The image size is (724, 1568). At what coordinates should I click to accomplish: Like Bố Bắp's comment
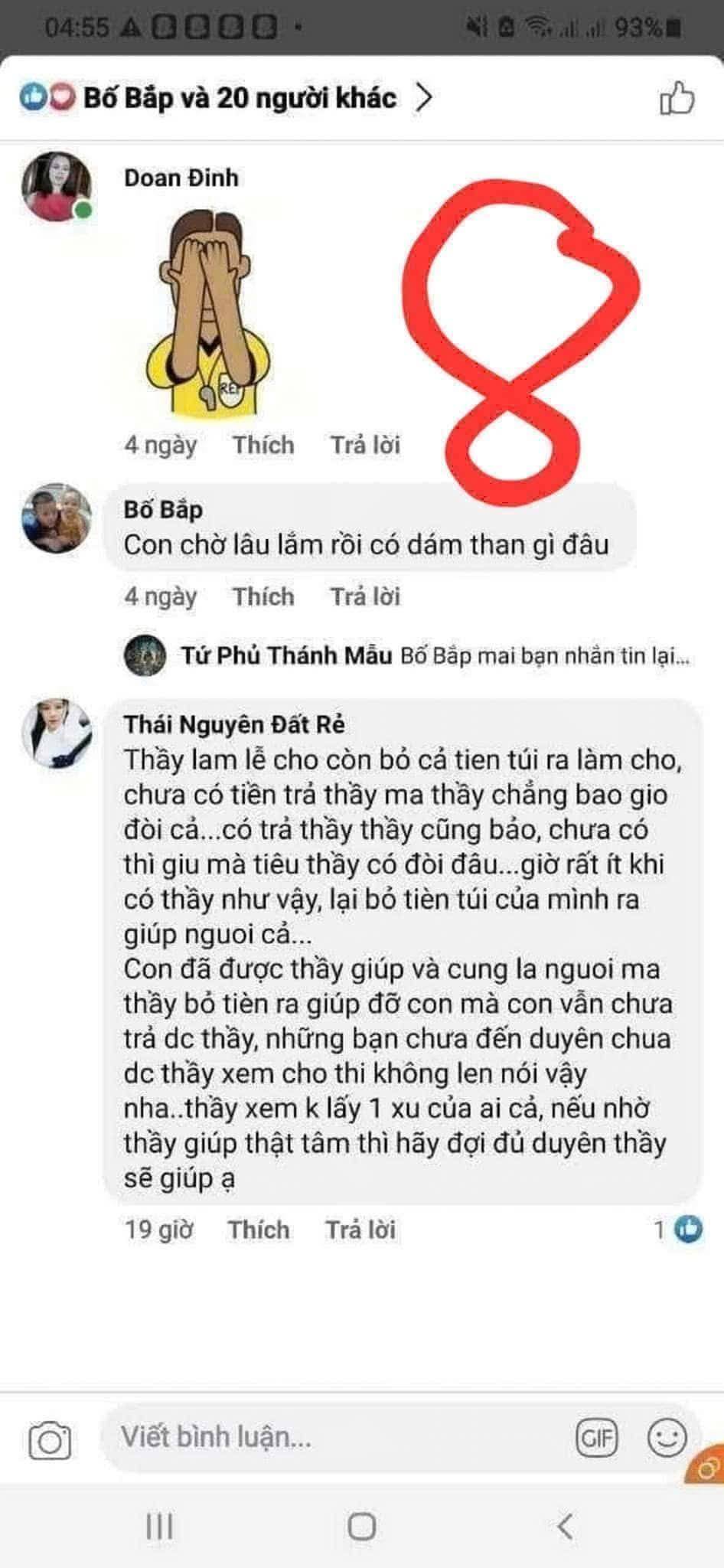pyautogui.click(x=263, y=596)
